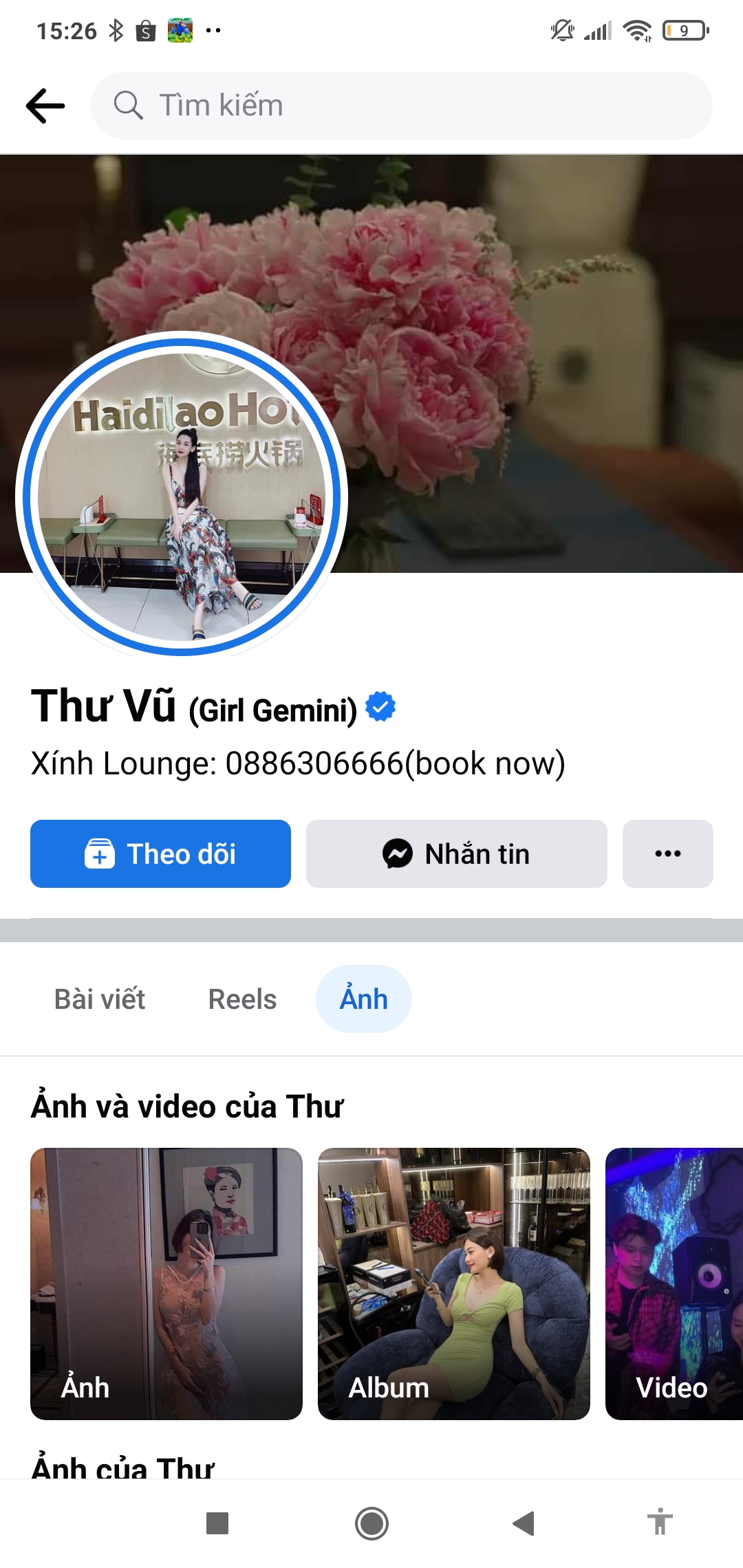This screenshot has width=743, height=1568.
Task: Select the Ảnh tab
Action: pyautogui.click(x=363, y=999)
